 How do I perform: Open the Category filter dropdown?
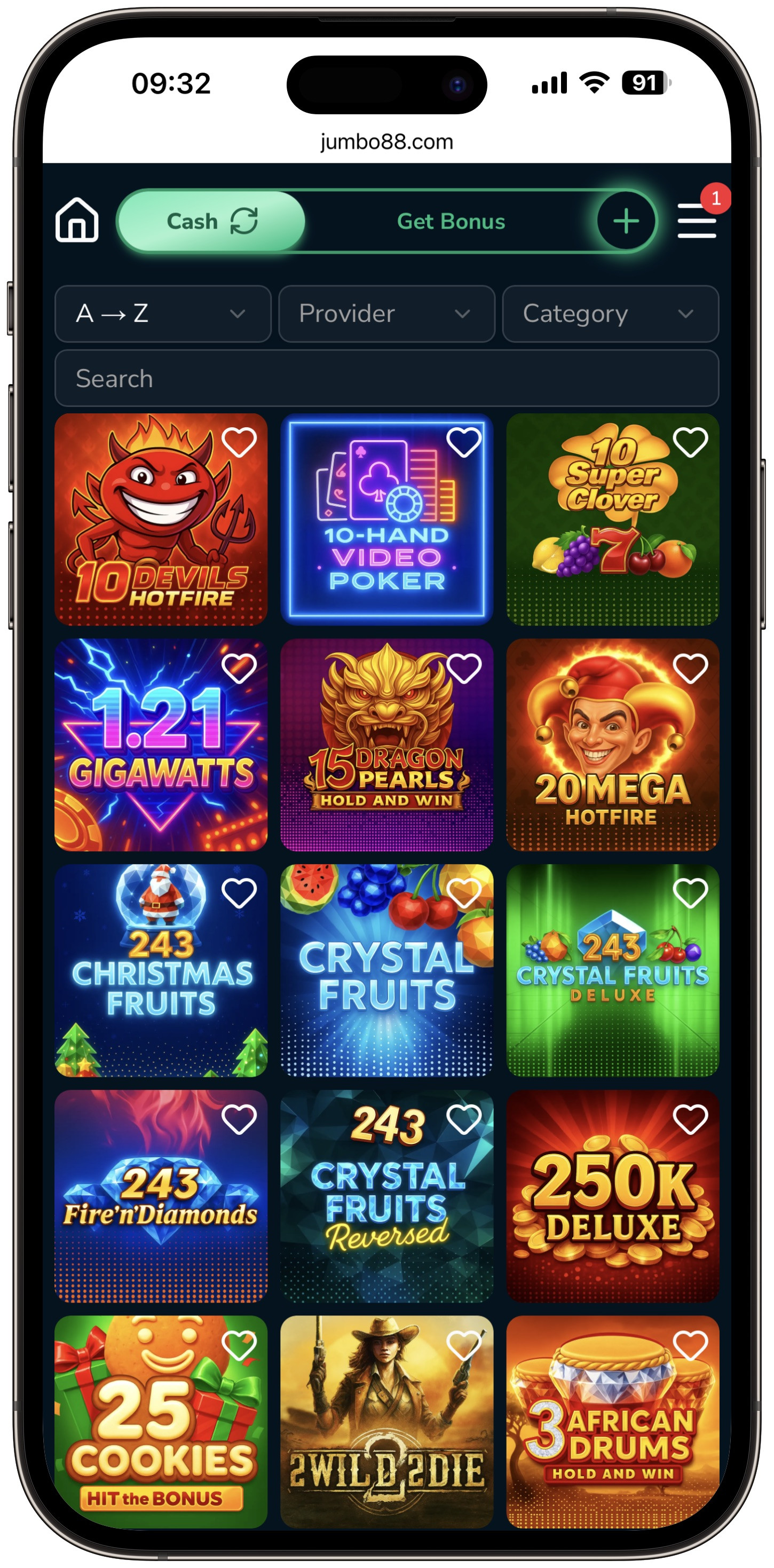pyautogui.click(x=610, y=315)
